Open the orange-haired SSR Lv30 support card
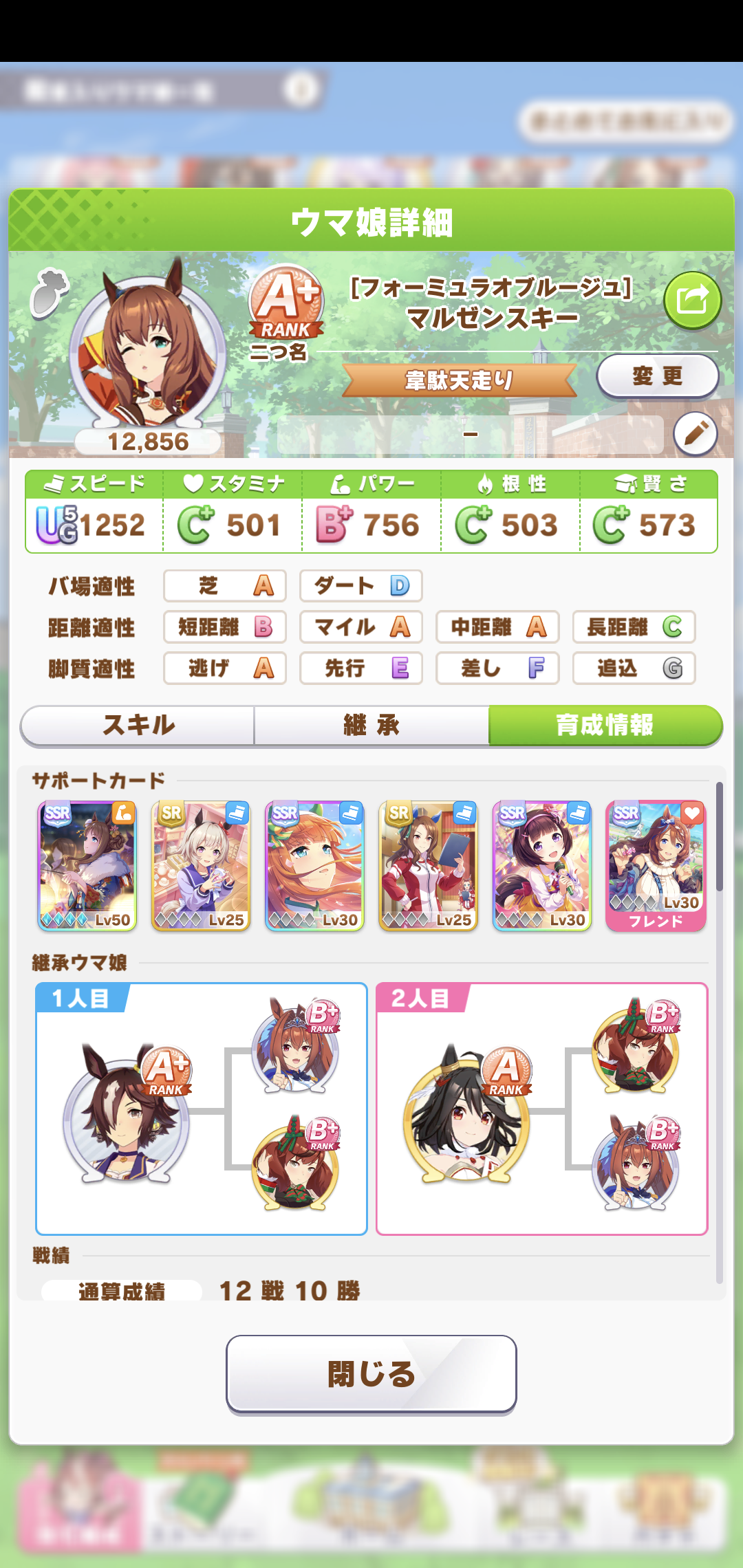Viewport: 743px width, 1568px height. pos(314,865)
